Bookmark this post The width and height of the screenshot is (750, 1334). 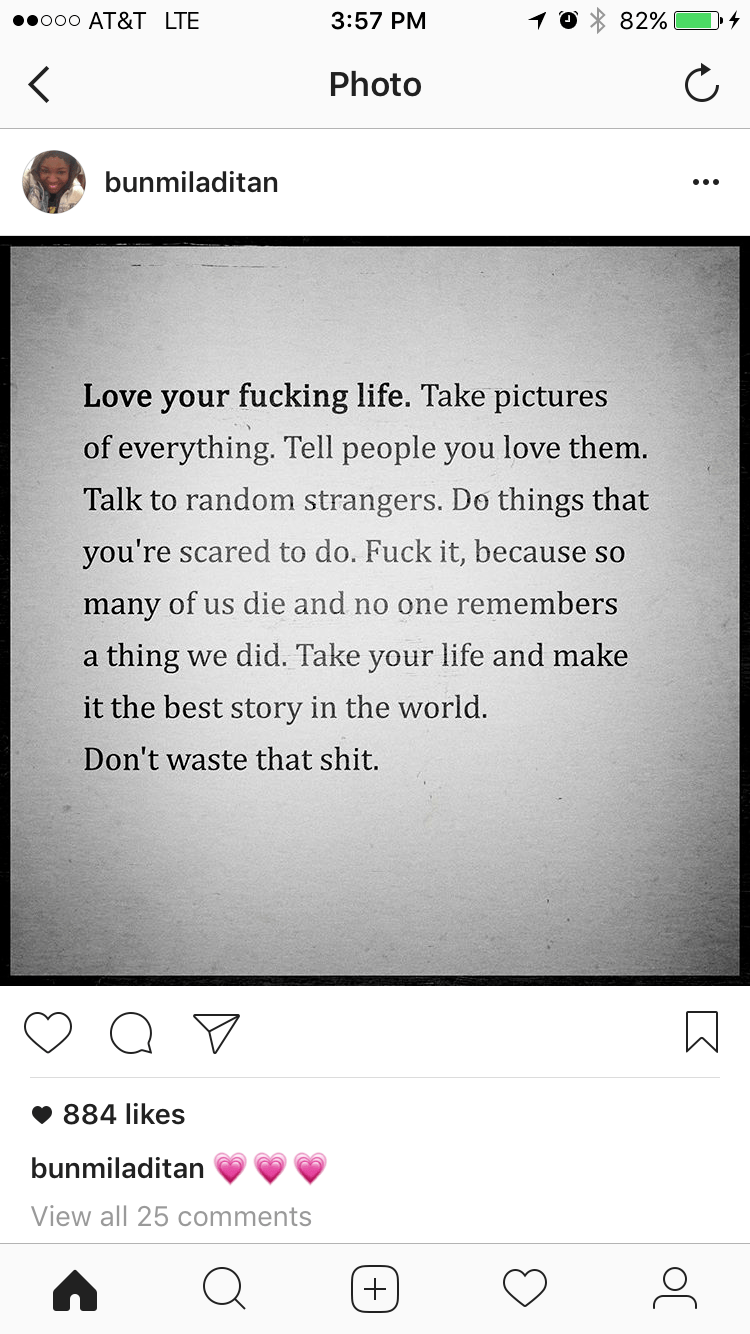tap(701, 1032)
